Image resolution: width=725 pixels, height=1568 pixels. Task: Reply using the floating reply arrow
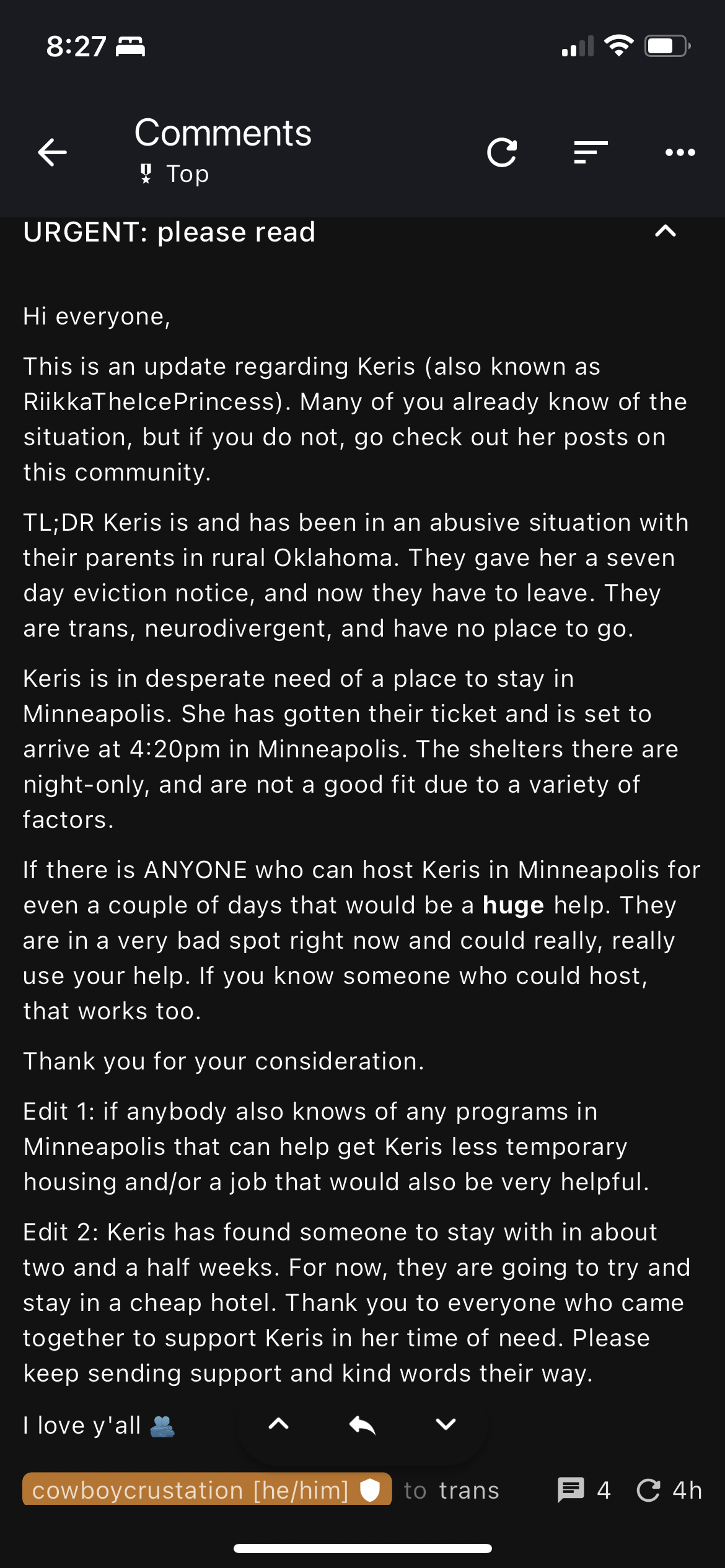[x=362, y=1424]
